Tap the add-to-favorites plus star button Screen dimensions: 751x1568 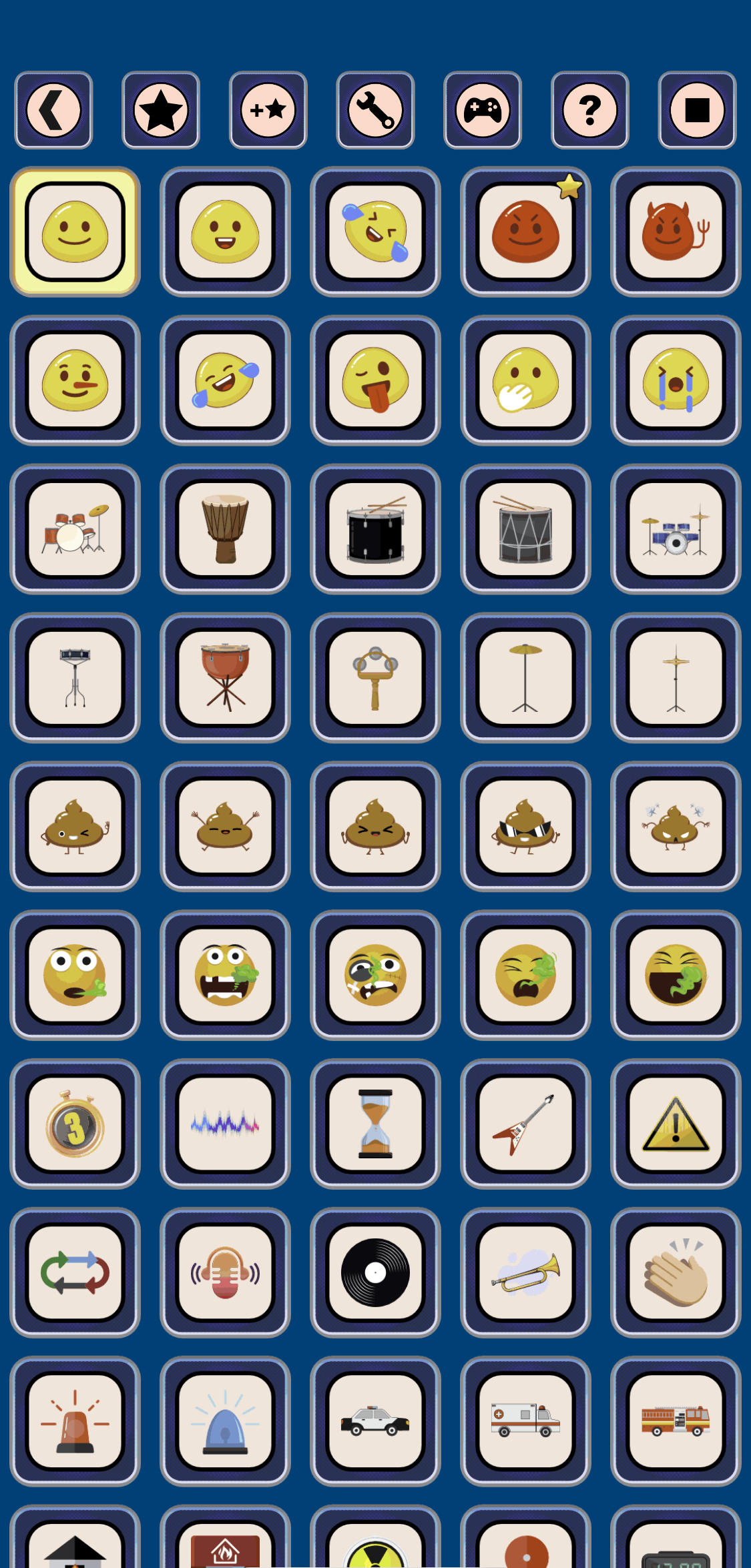click(268, 110)
